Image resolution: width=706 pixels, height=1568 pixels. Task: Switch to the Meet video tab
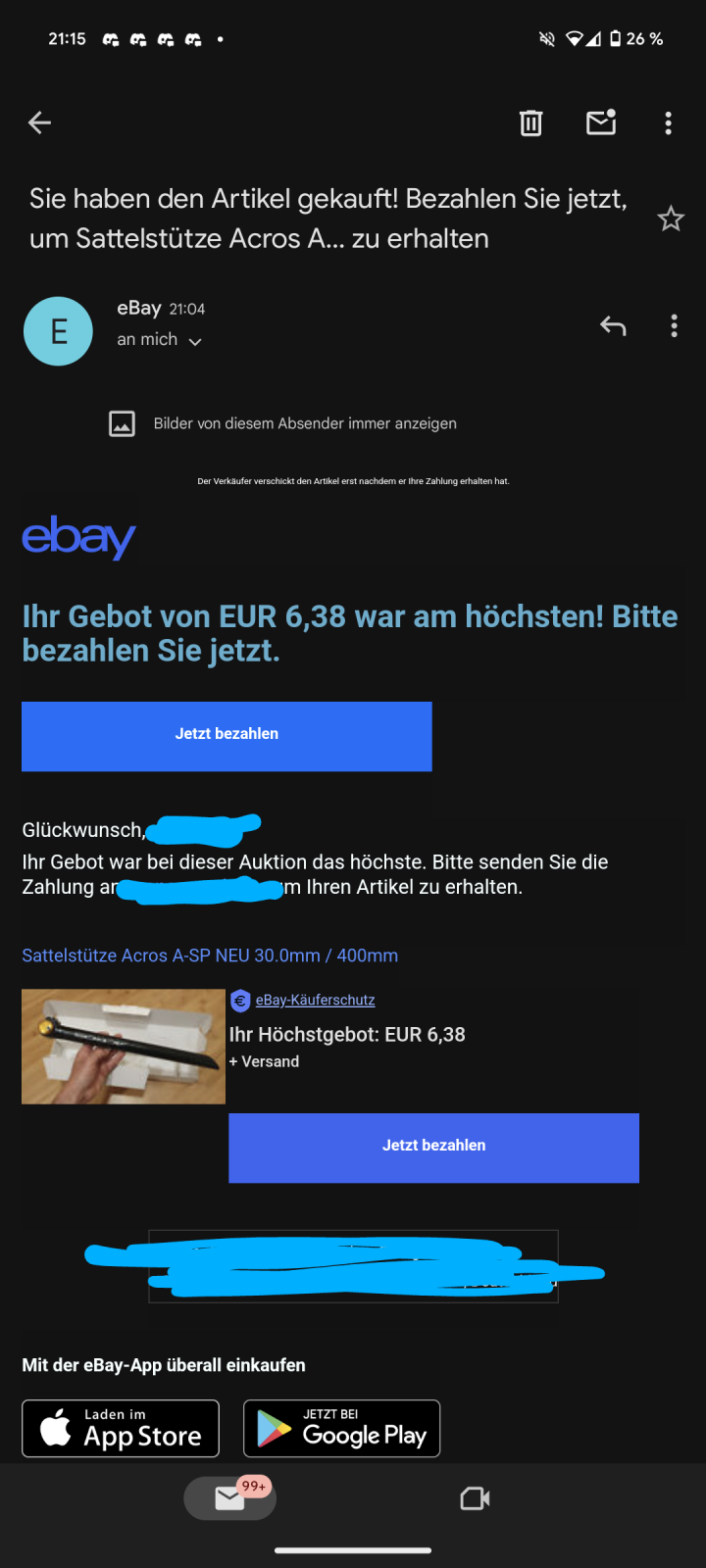pos(475,1498)
